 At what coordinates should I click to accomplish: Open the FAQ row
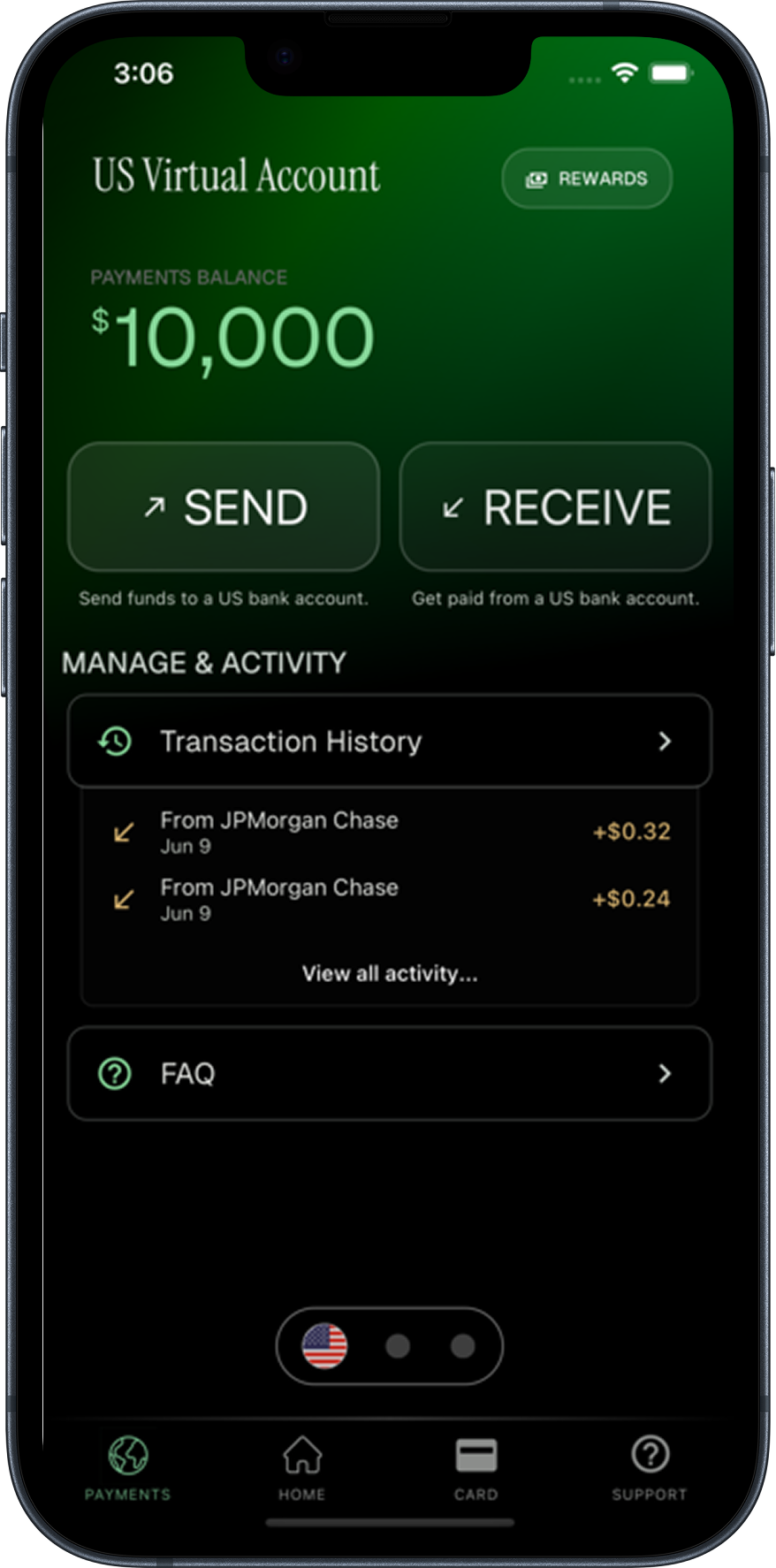click(389, 1073)
